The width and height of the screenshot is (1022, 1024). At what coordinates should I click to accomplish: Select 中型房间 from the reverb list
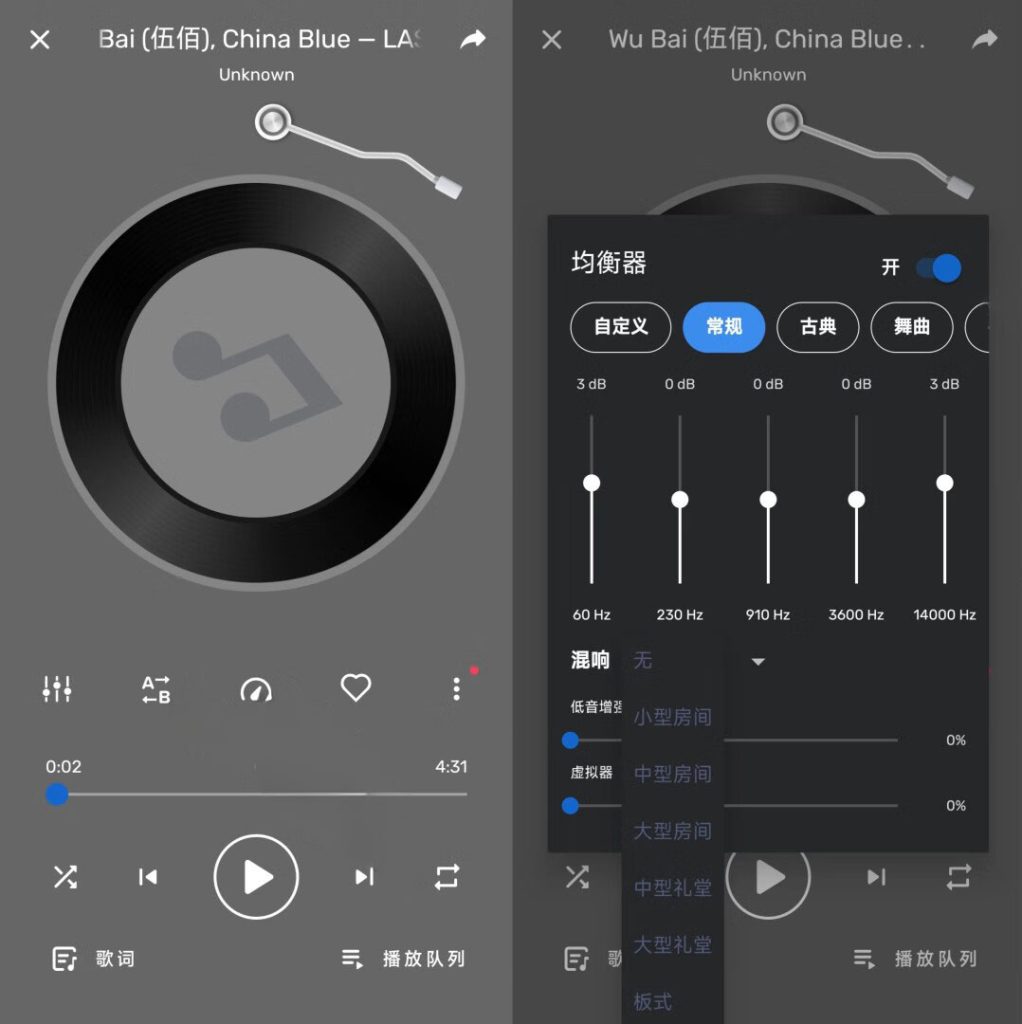[672, 774]
